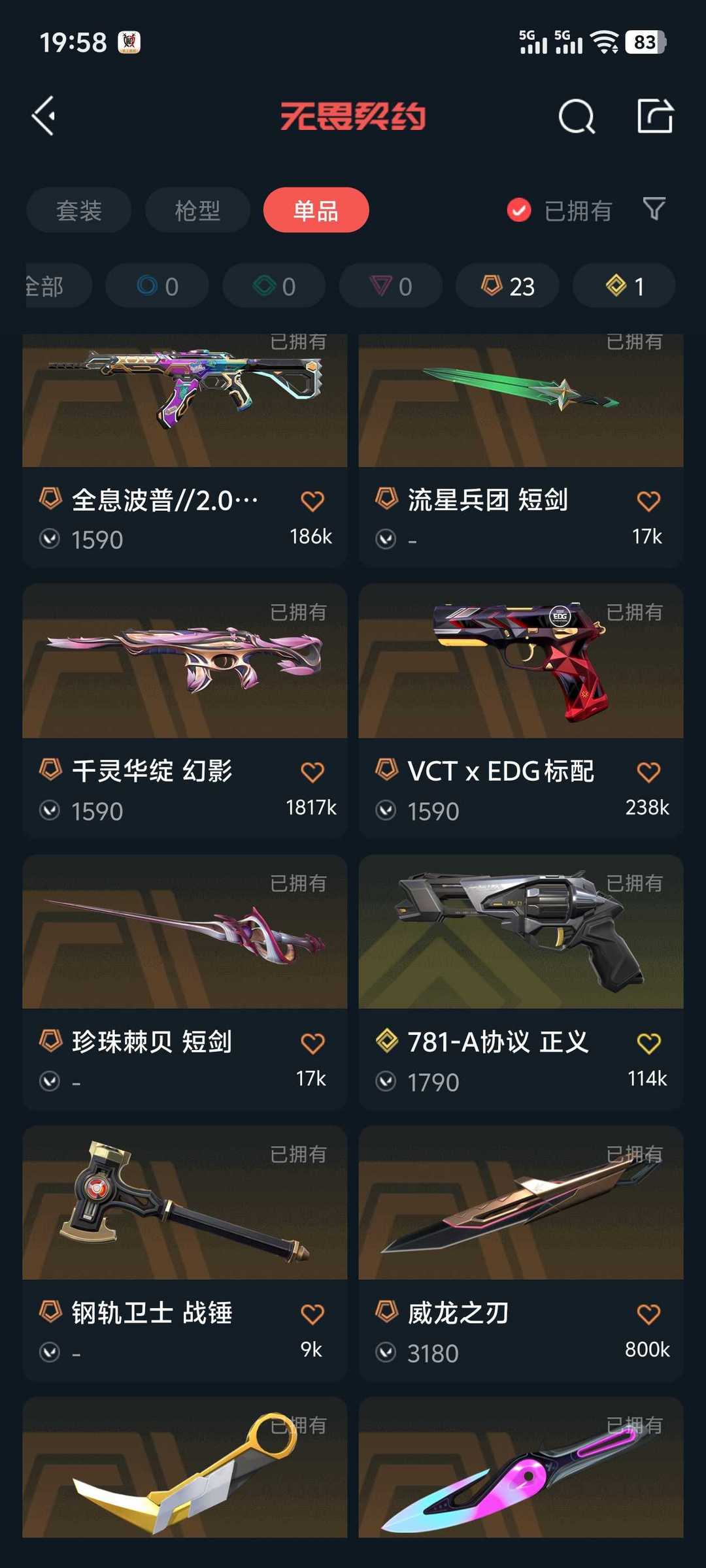Like the 流星兵团 短剑 skin
Viewport: 706px width, 1568px height.
[x=648, y=501]
